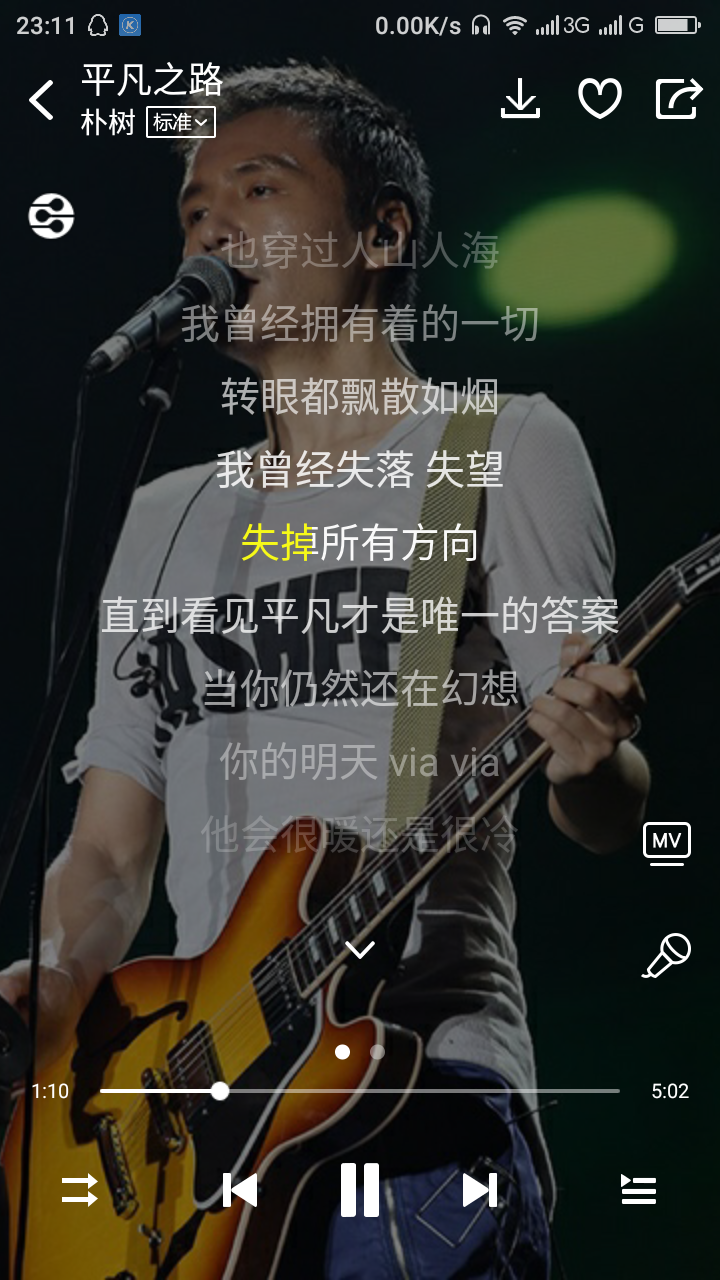
Task: Change the shuffle playback mode
Action: coord(80,1190)
